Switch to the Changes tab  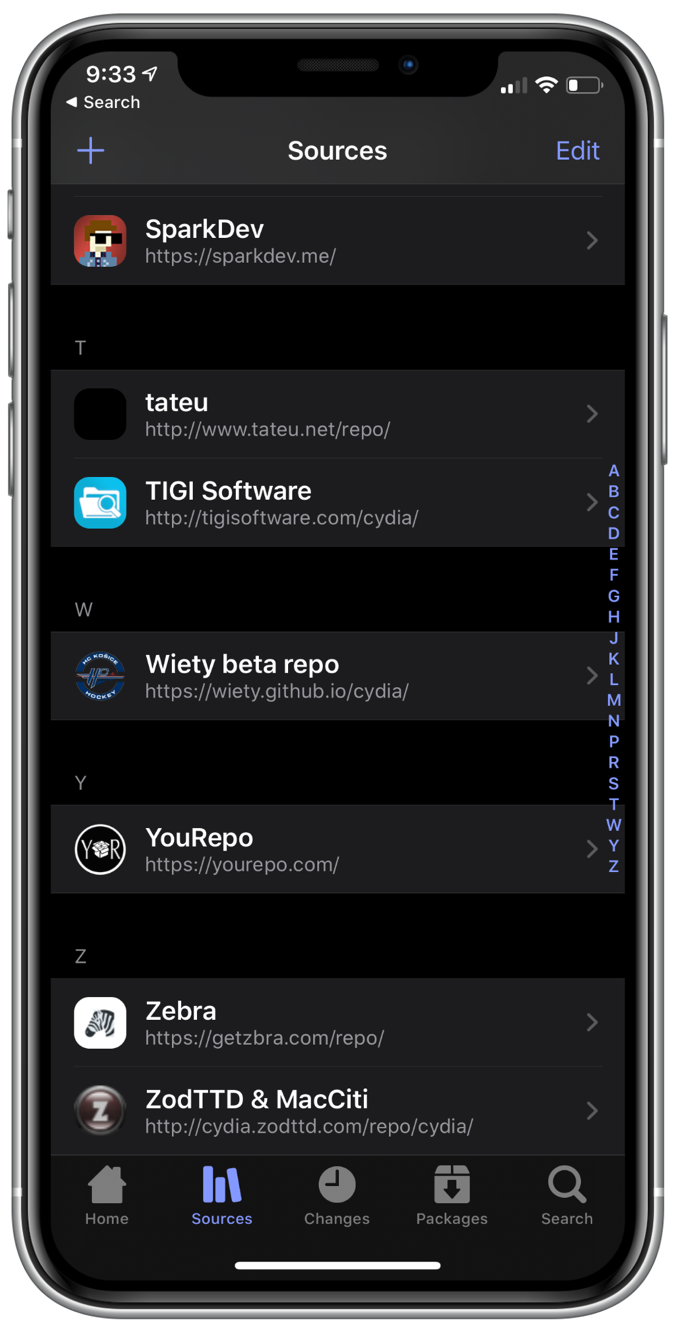pos(337,1197)
